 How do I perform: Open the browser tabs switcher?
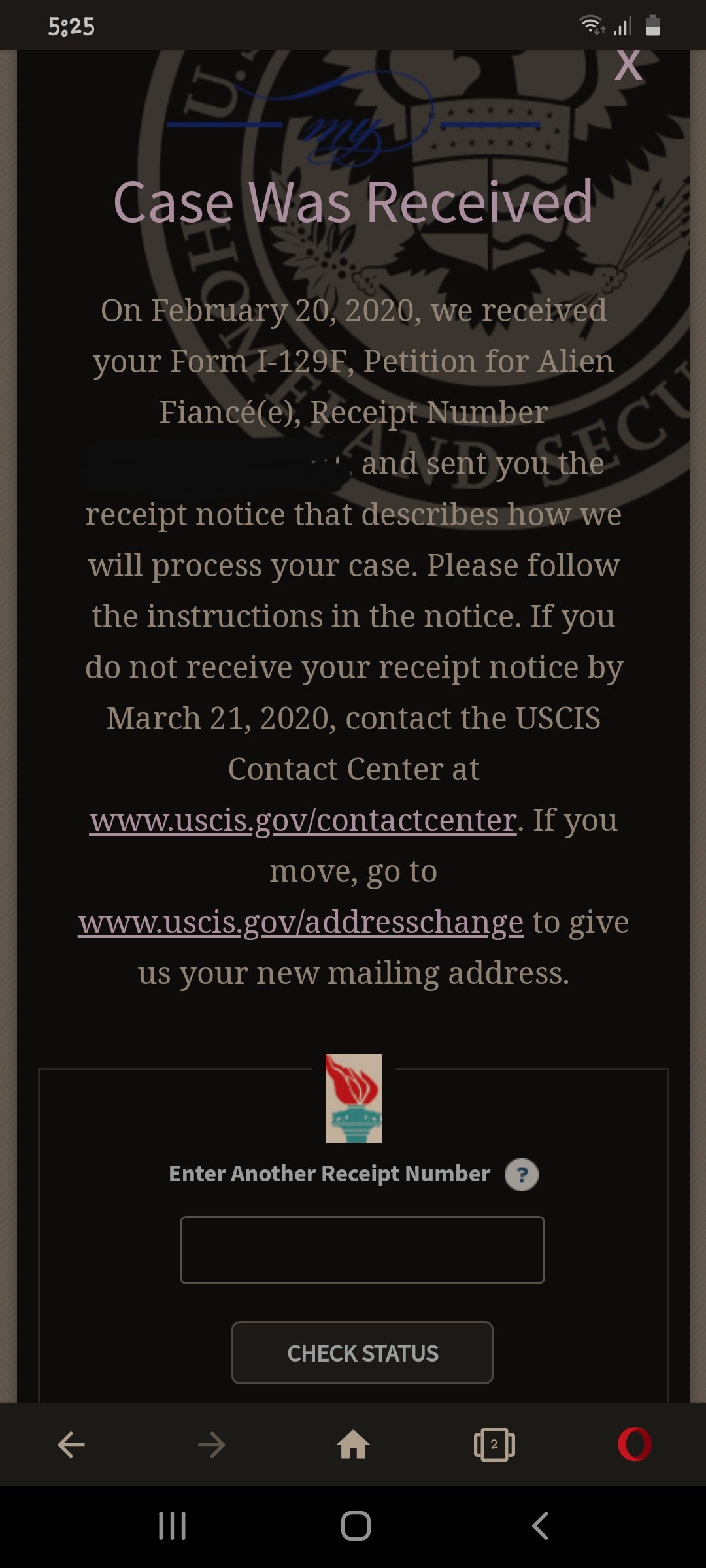tap(494, 1445)
